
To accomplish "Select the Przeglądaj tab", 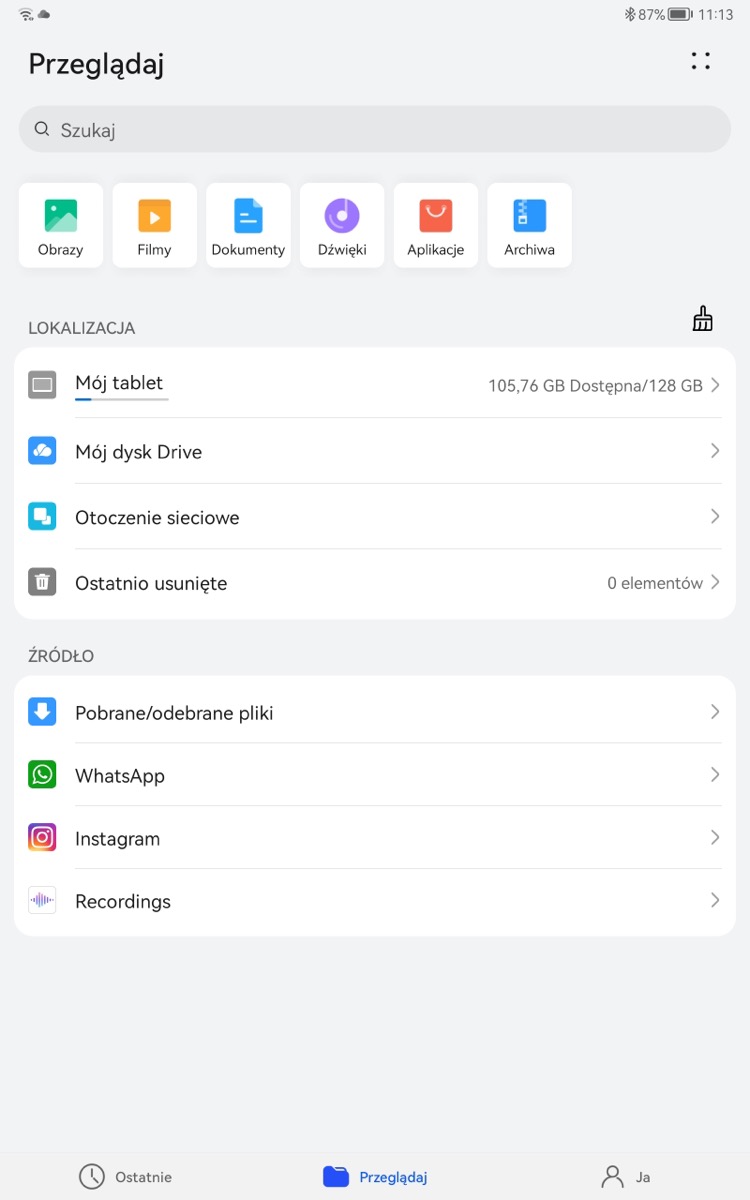I will [375, 1177].
